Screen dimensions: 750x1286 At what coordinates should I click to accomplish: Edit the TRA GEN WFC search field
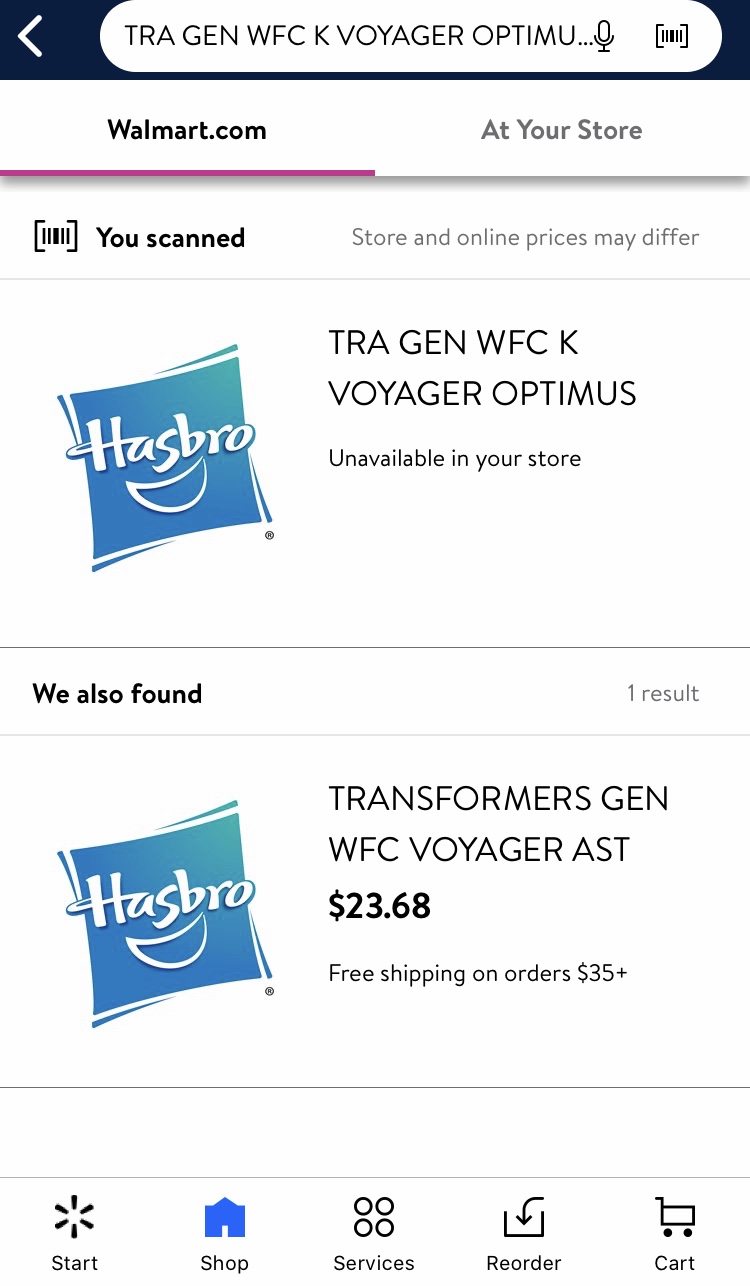click(x=355, y=37)
